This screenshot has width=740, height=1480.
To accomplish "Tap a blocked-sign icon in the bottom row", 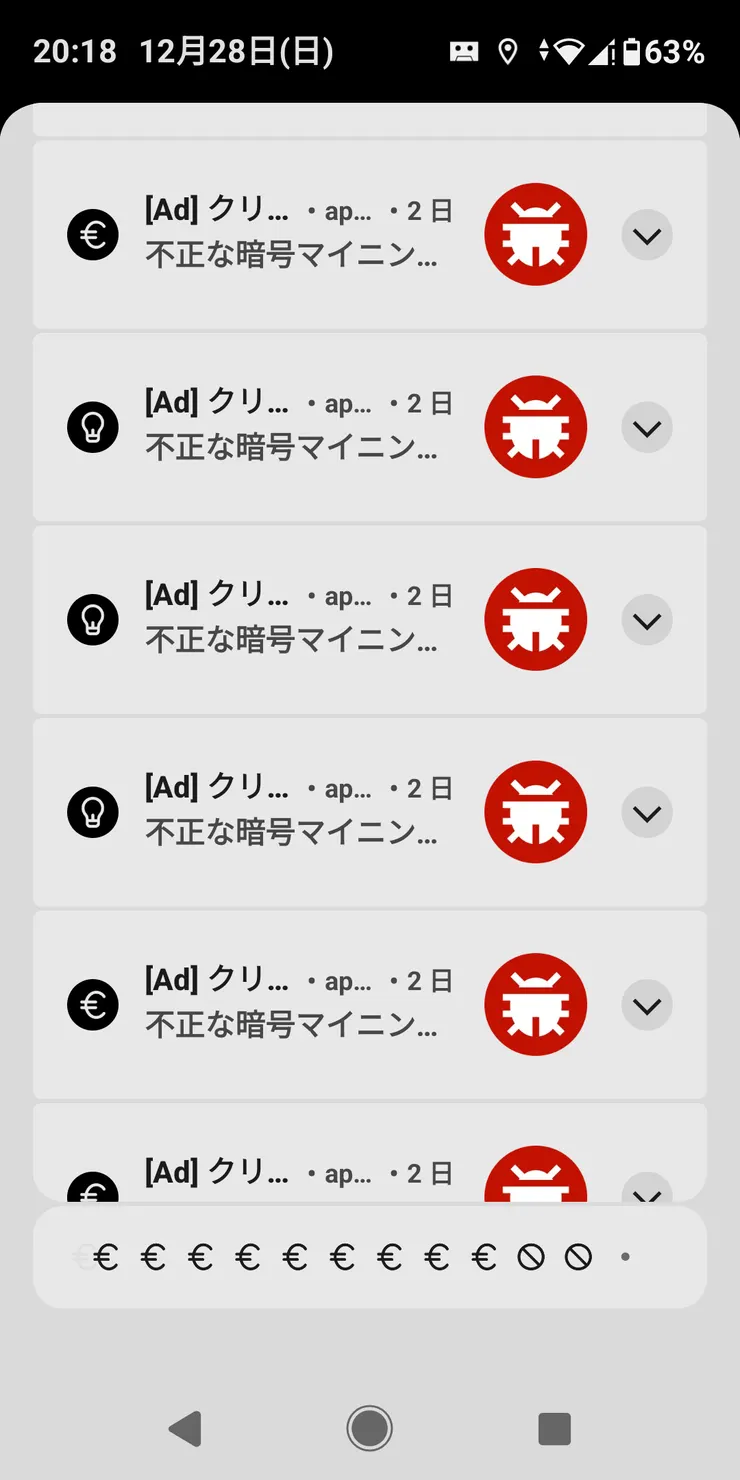I will [530, 1256].
